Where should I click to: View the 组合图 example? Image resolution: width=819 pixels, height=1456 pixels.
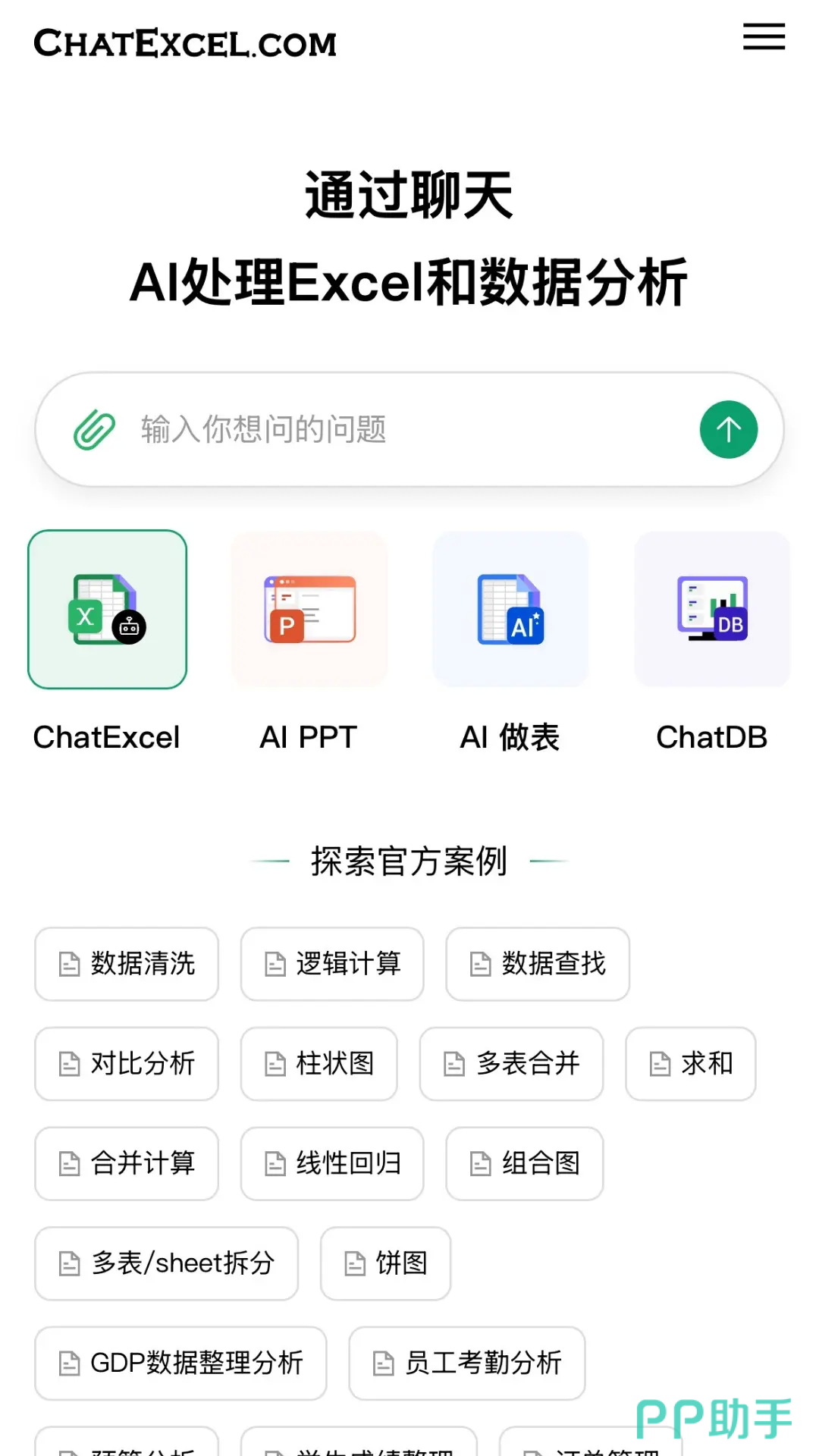coord(525,1163)
